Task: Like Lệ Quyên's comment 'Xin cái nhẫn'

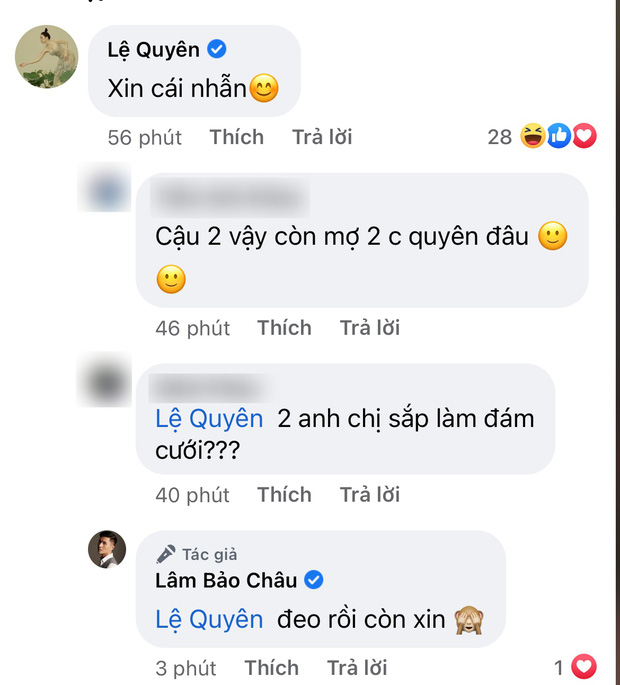Action: pos(236,137)
